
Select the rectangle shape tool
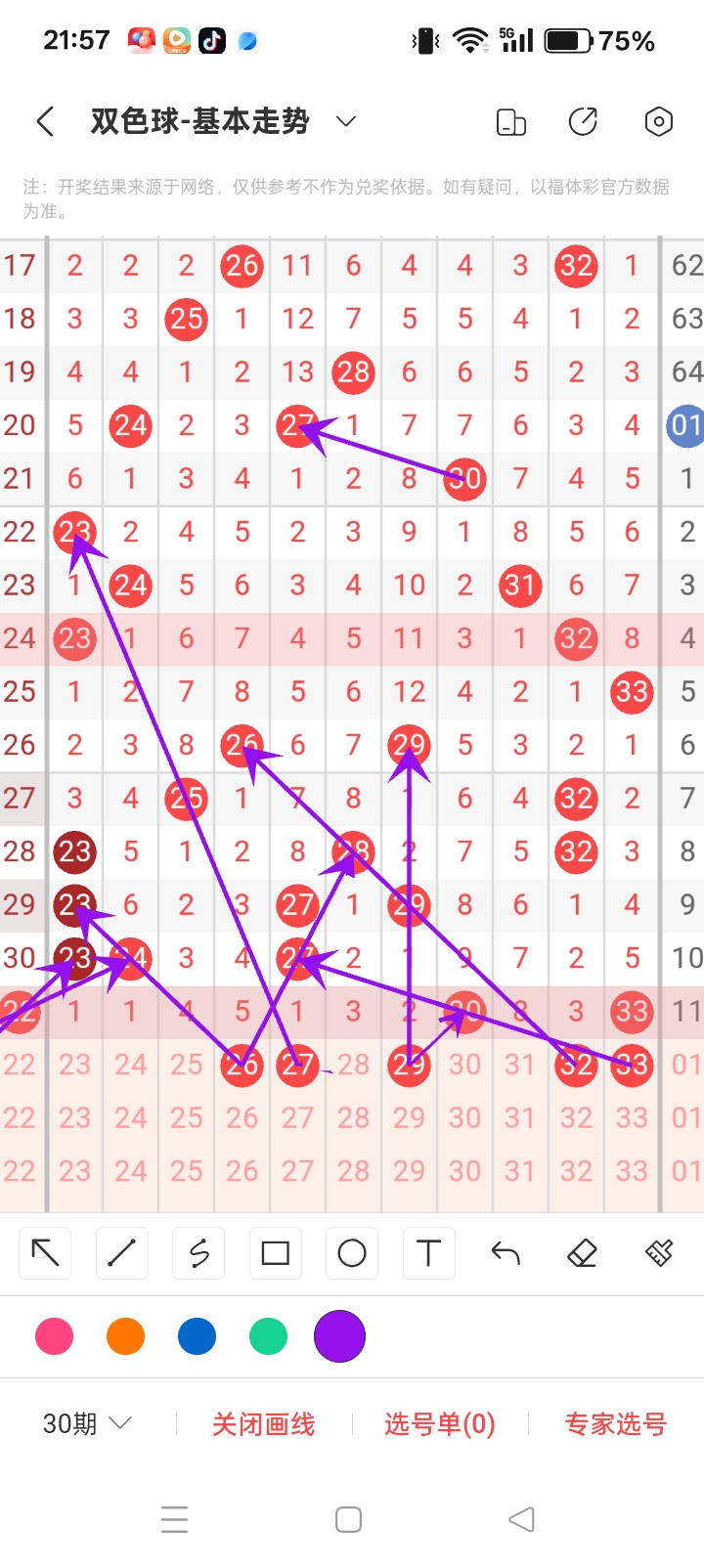coord(276,1252)
